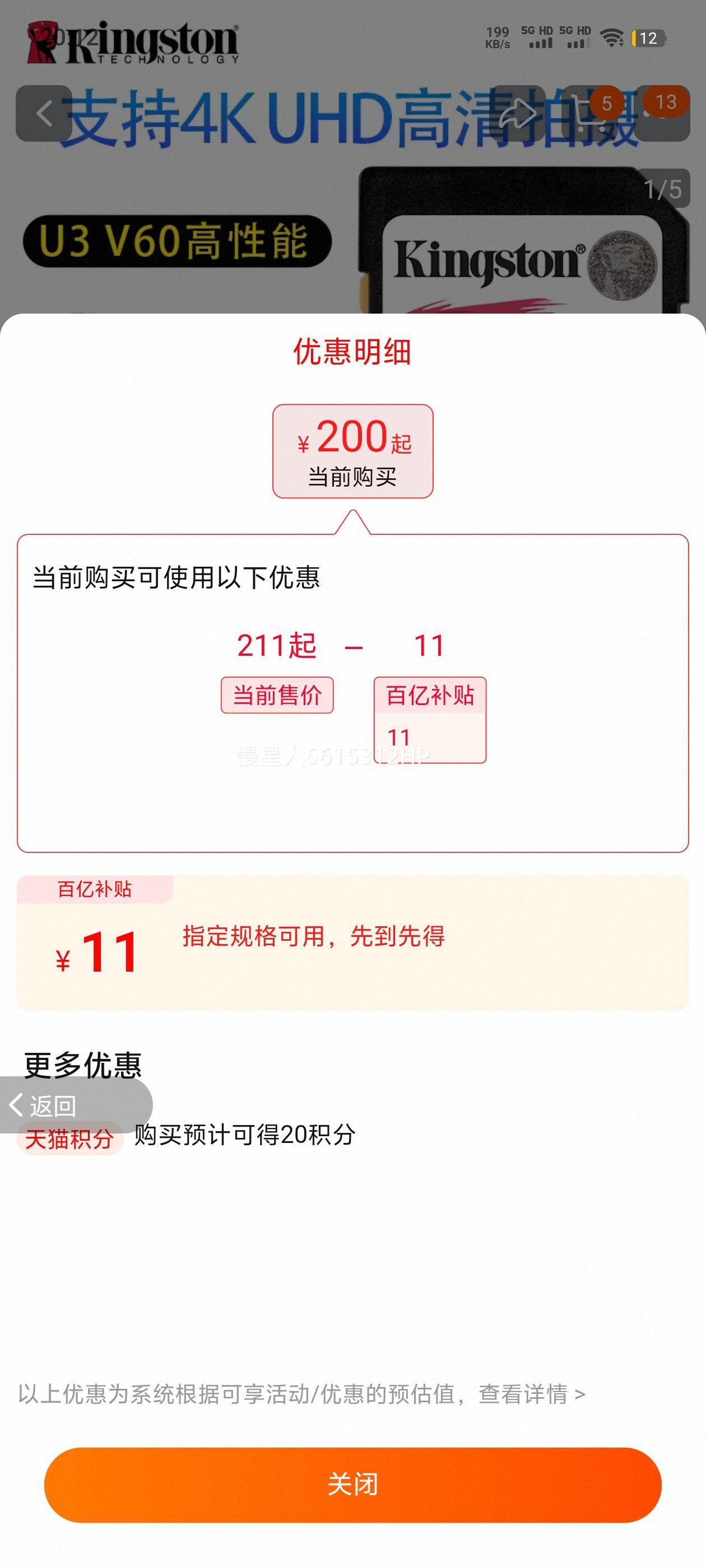Select the ¥200起 当前购买 price card
The image size is (706, 1568).
352,451
